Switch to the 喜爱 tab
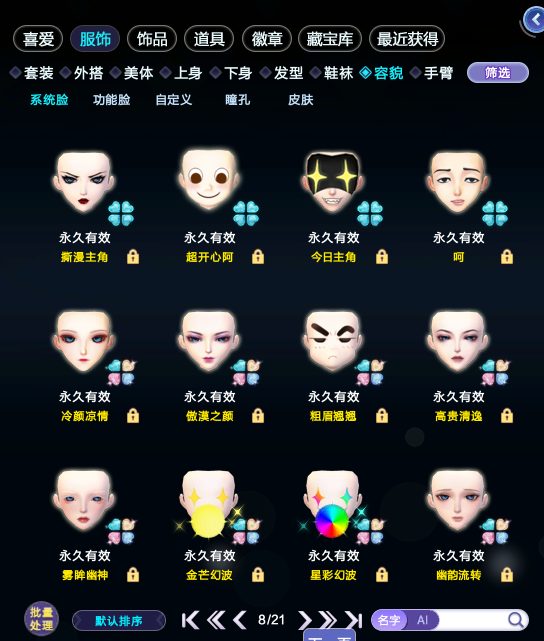 pyautogui.click(x=38, y=39)
